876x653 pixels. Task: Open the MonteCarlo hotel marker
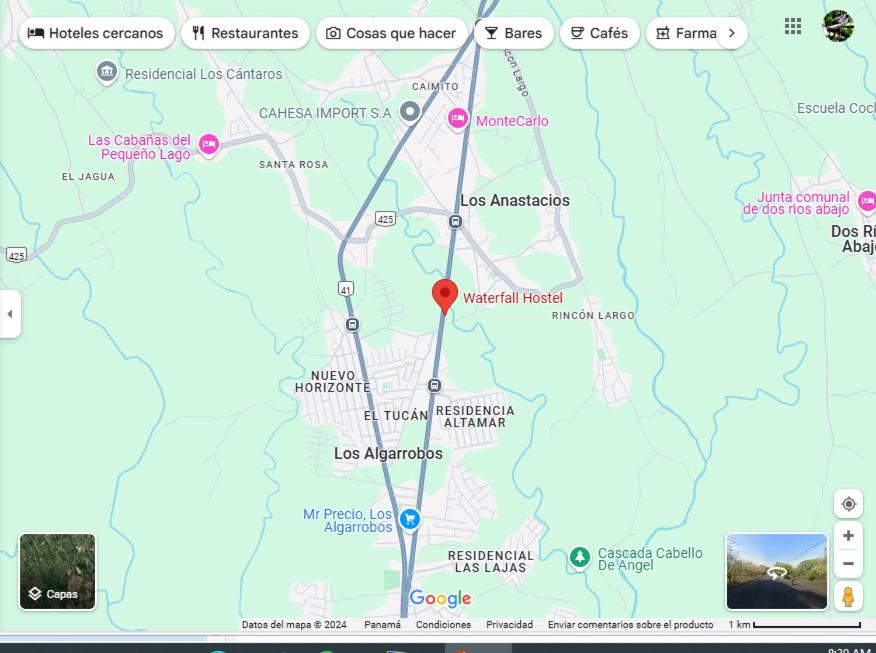click(458, 120)
